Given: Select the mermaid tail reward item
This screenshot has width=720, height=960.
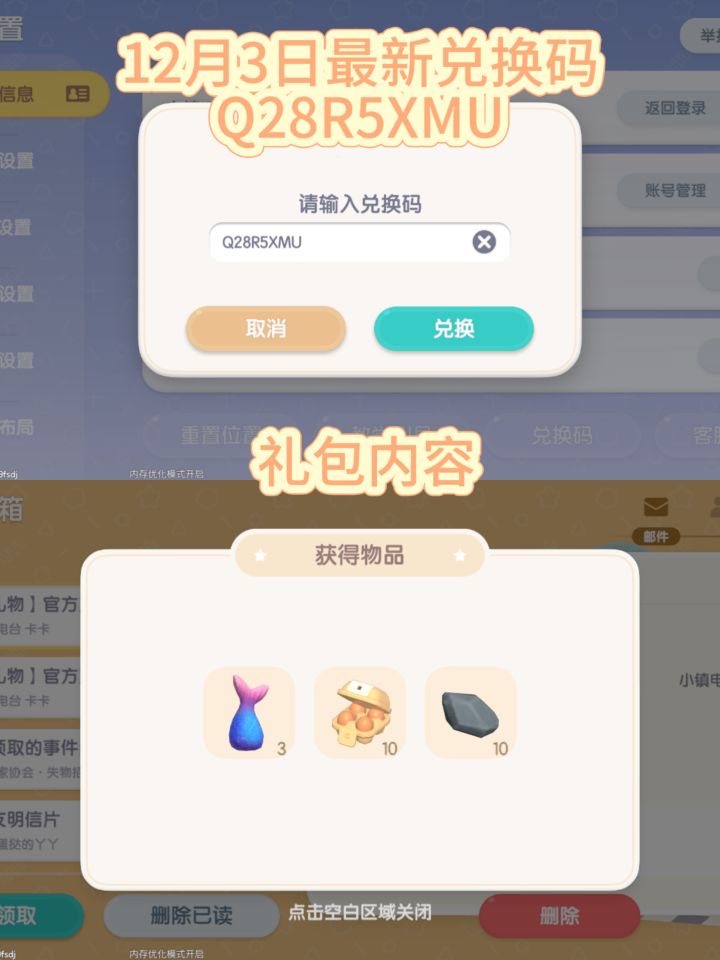Looking at the screenshot, I should [x=247, y=710].
